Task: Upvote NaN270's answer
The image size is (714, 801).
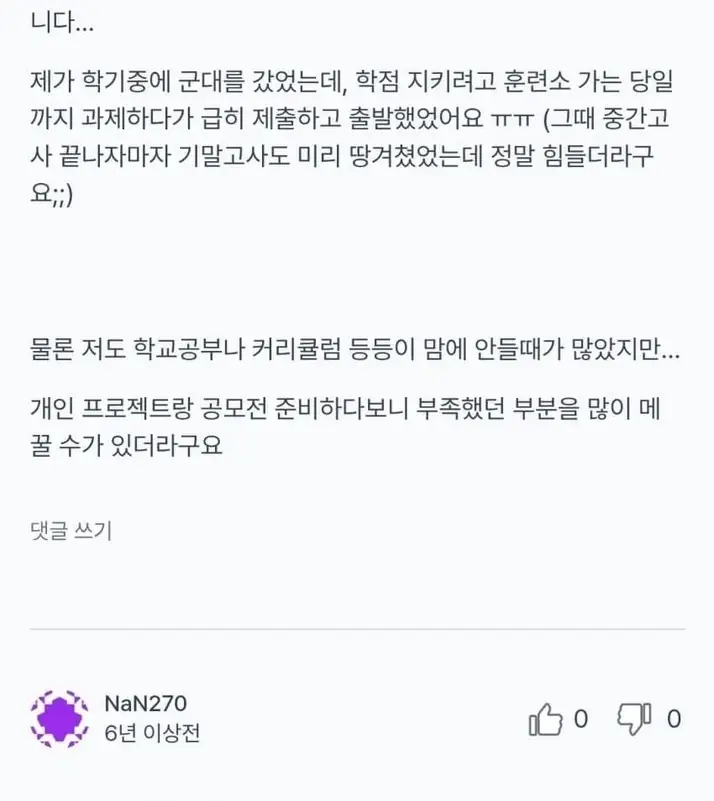Action: 546,718
